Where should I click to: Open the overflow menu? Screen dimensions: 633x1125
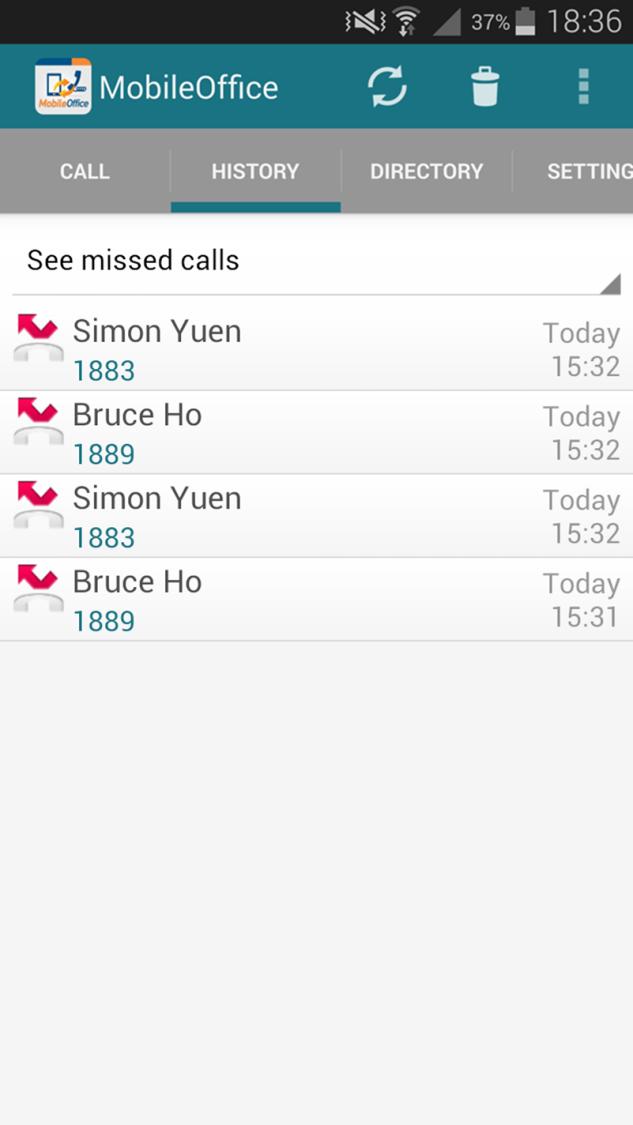584,87
